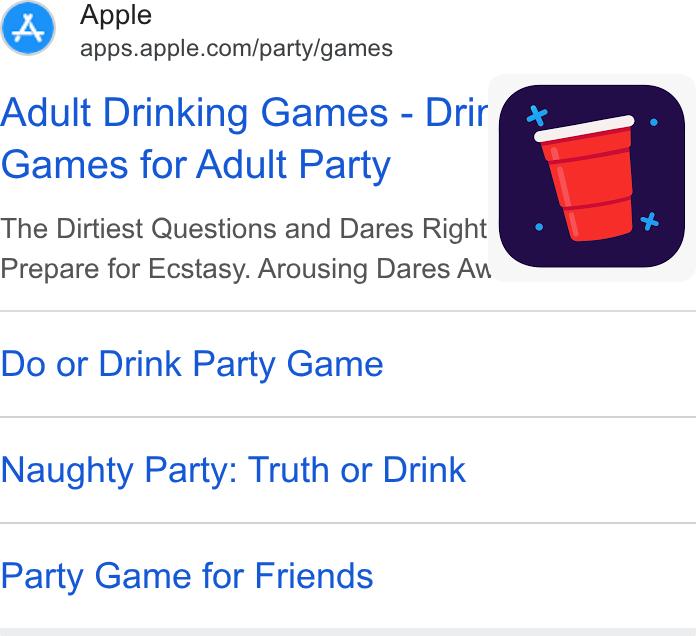Open the Adult Drinking Games result title
Viewport: 696px width, 636px height.
pyautogui.click(x=244, y=138)
